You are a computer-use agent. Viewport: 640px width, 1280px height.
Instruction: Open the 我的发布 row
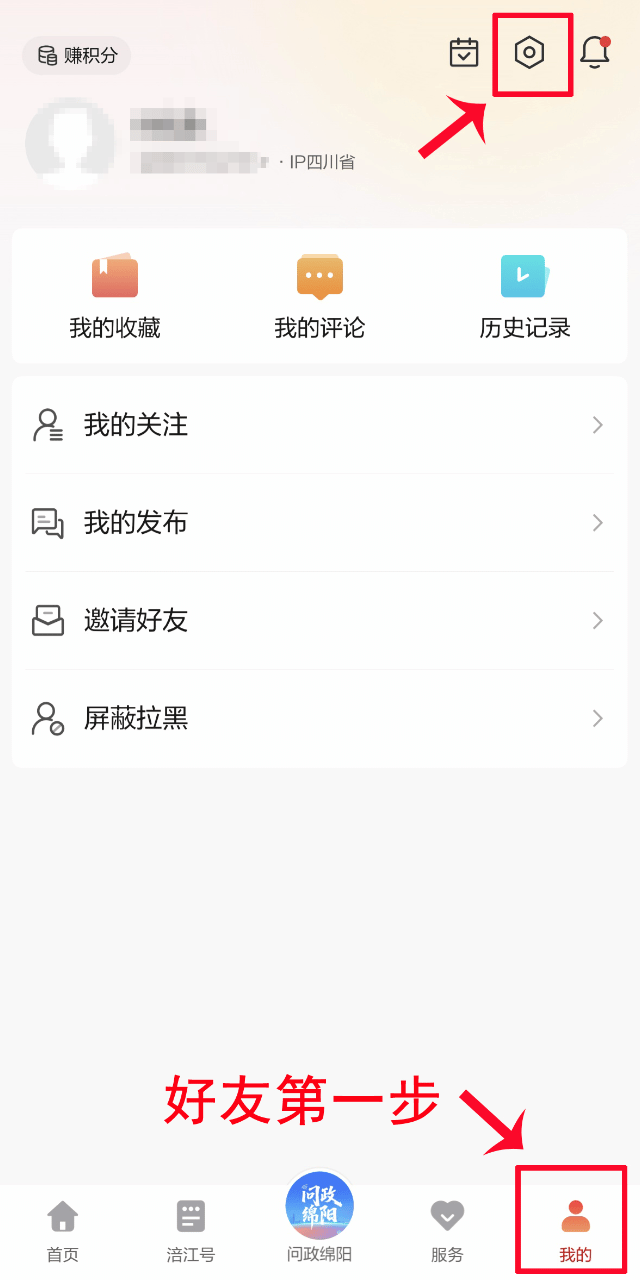tap(320, 523)
